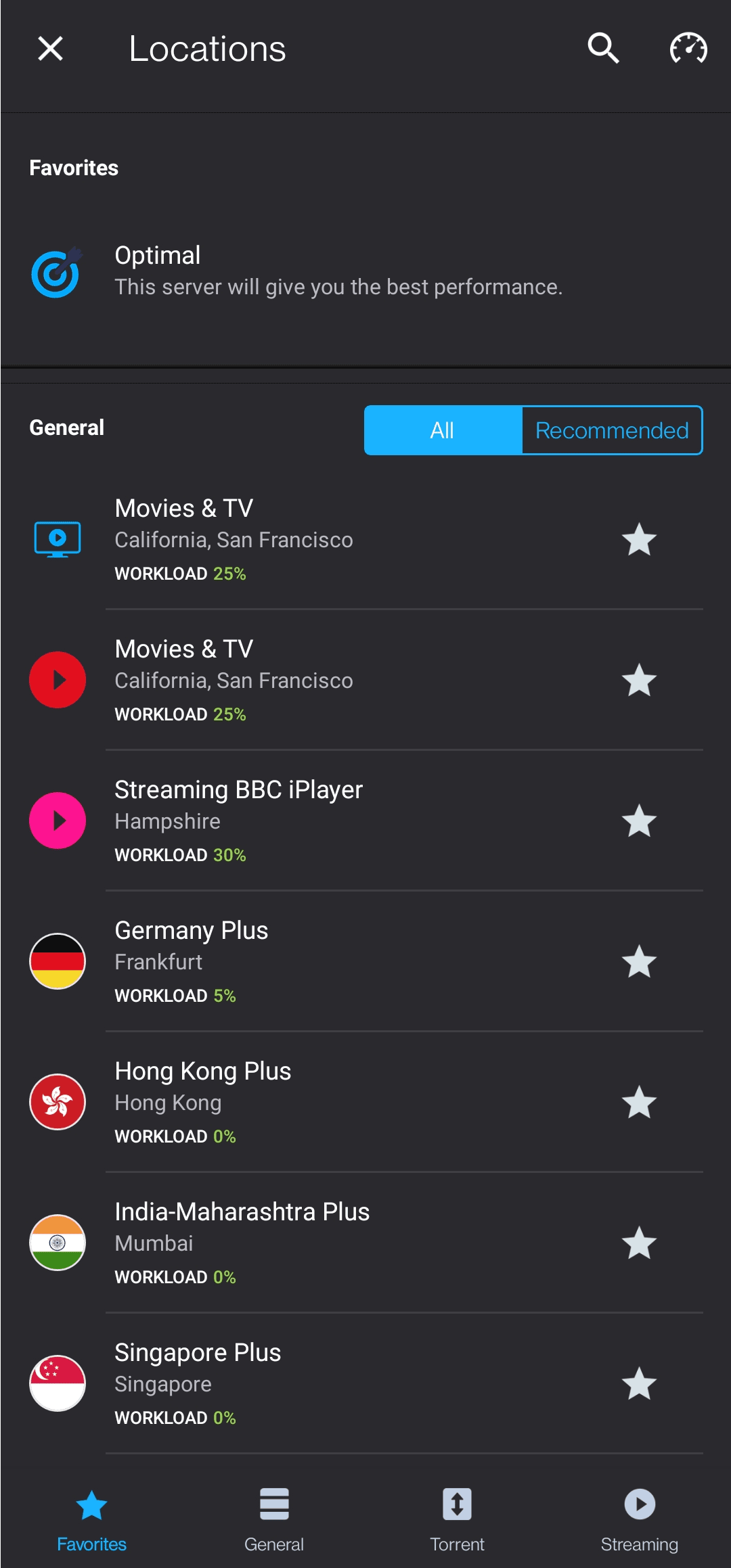Switch to the All filter
Image resolution: width=731 pixels, height=1568 pixels.
tap(443, 430)
